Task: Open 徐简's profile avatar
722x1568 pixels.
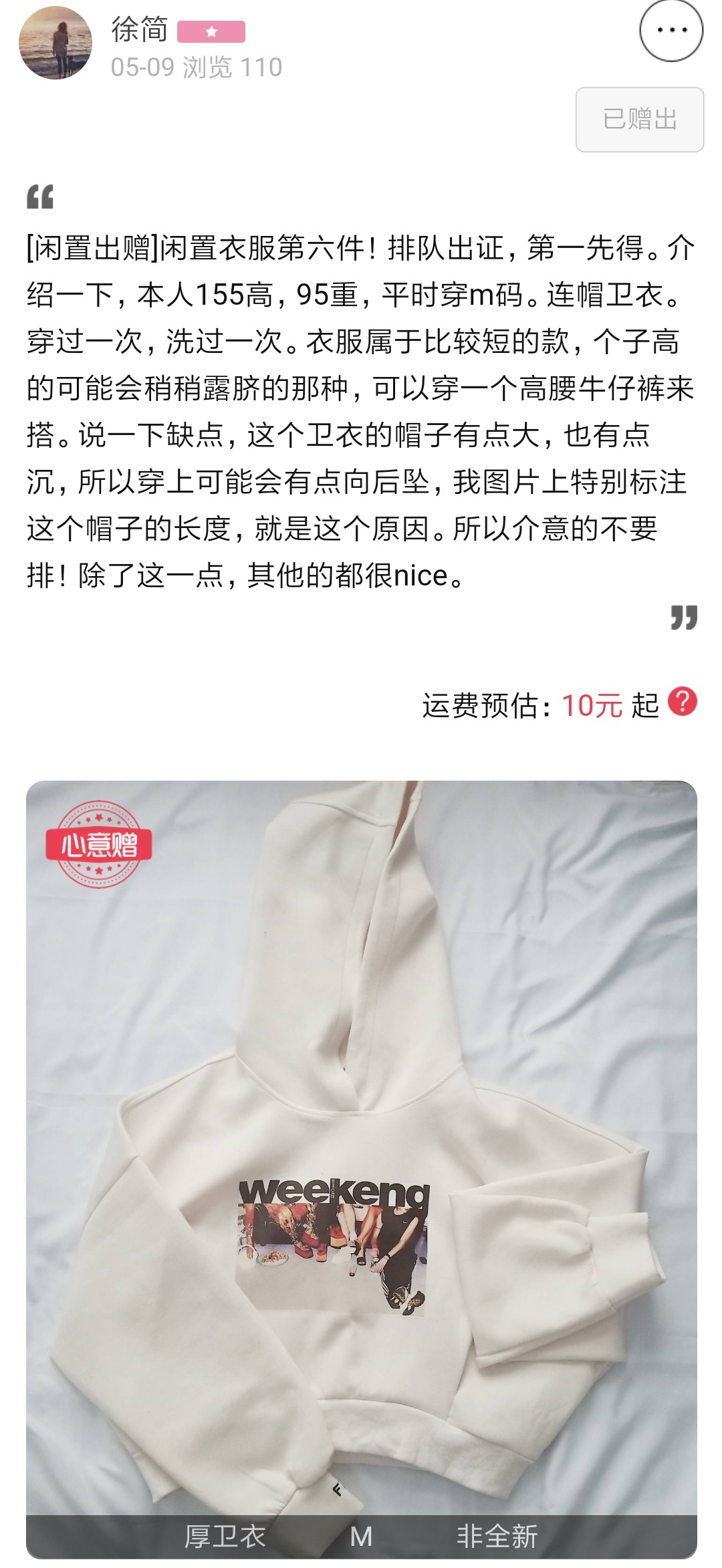Action: tap(55, 43)
